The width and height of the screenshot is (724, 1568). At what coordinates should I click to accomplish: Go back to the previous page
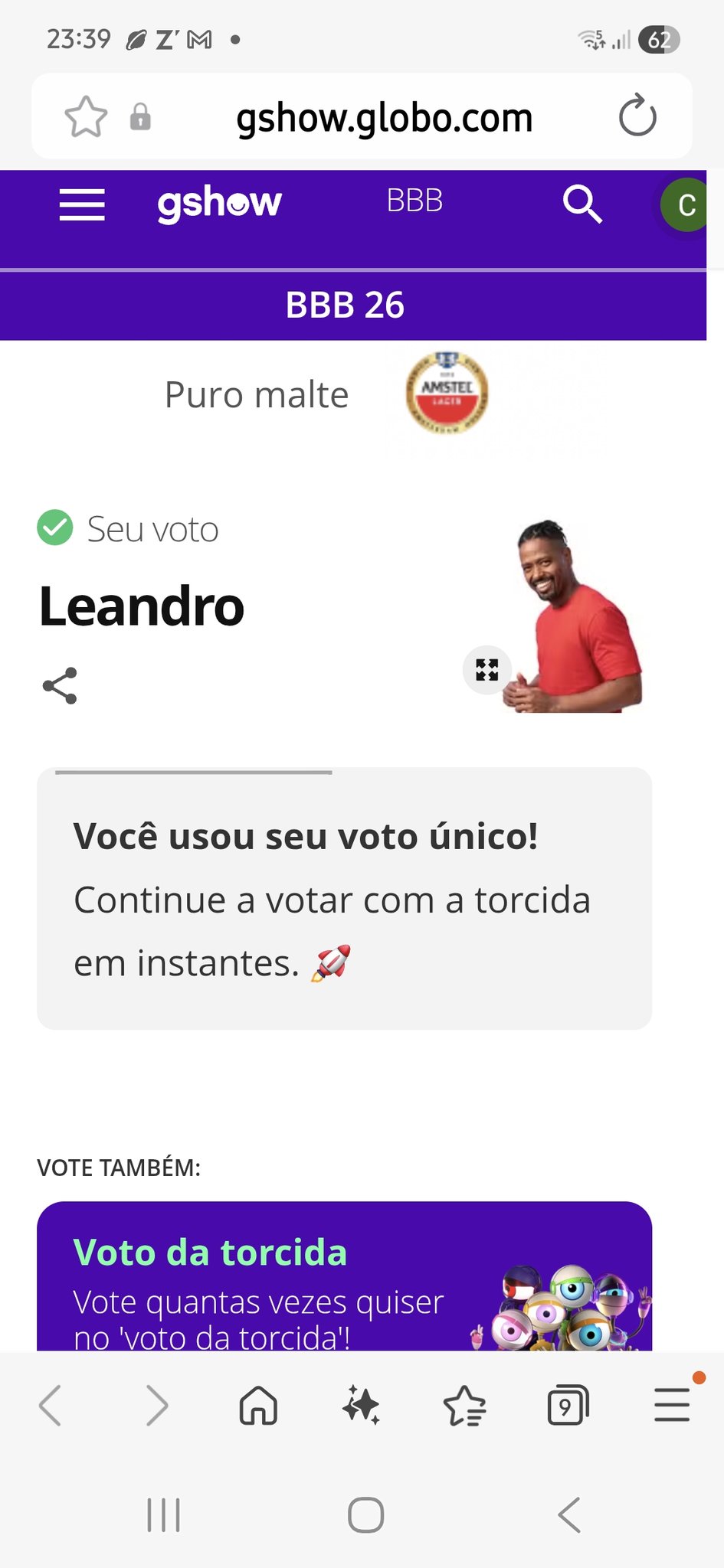pos(51,1406)
